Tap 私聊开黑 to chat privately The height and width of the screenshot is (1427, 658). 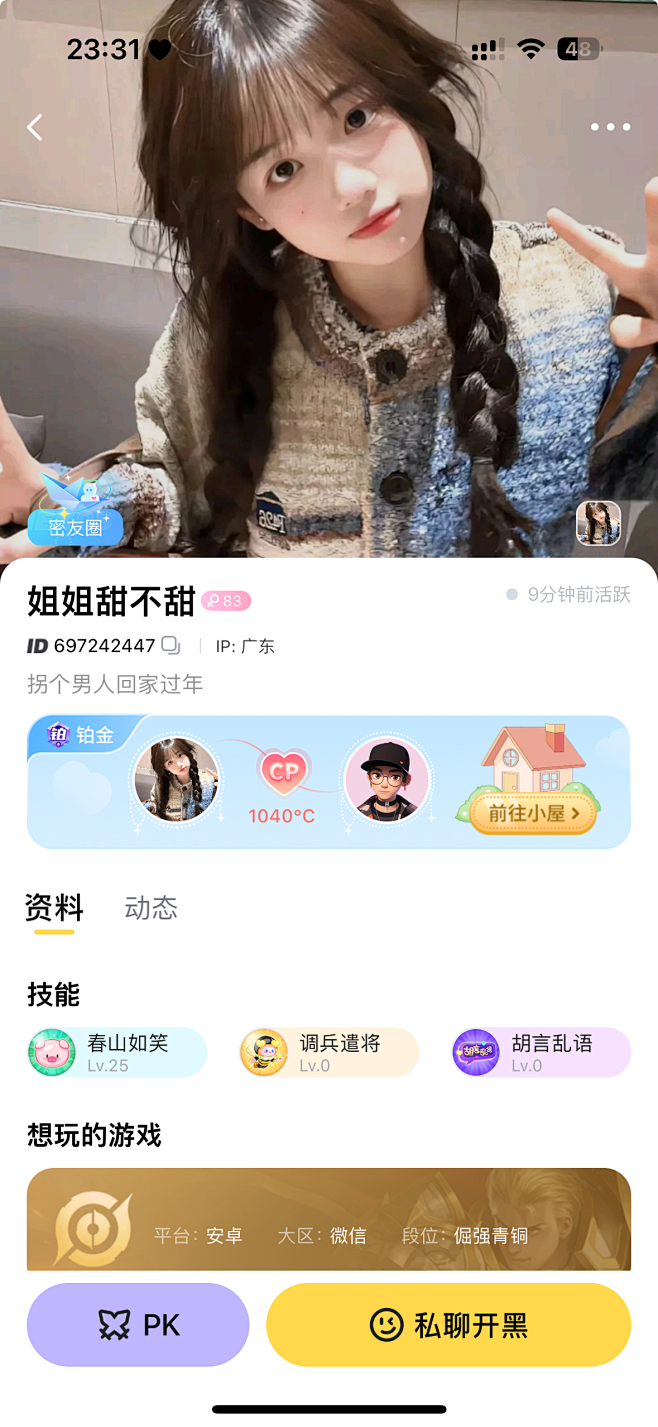coord(448,1325)
